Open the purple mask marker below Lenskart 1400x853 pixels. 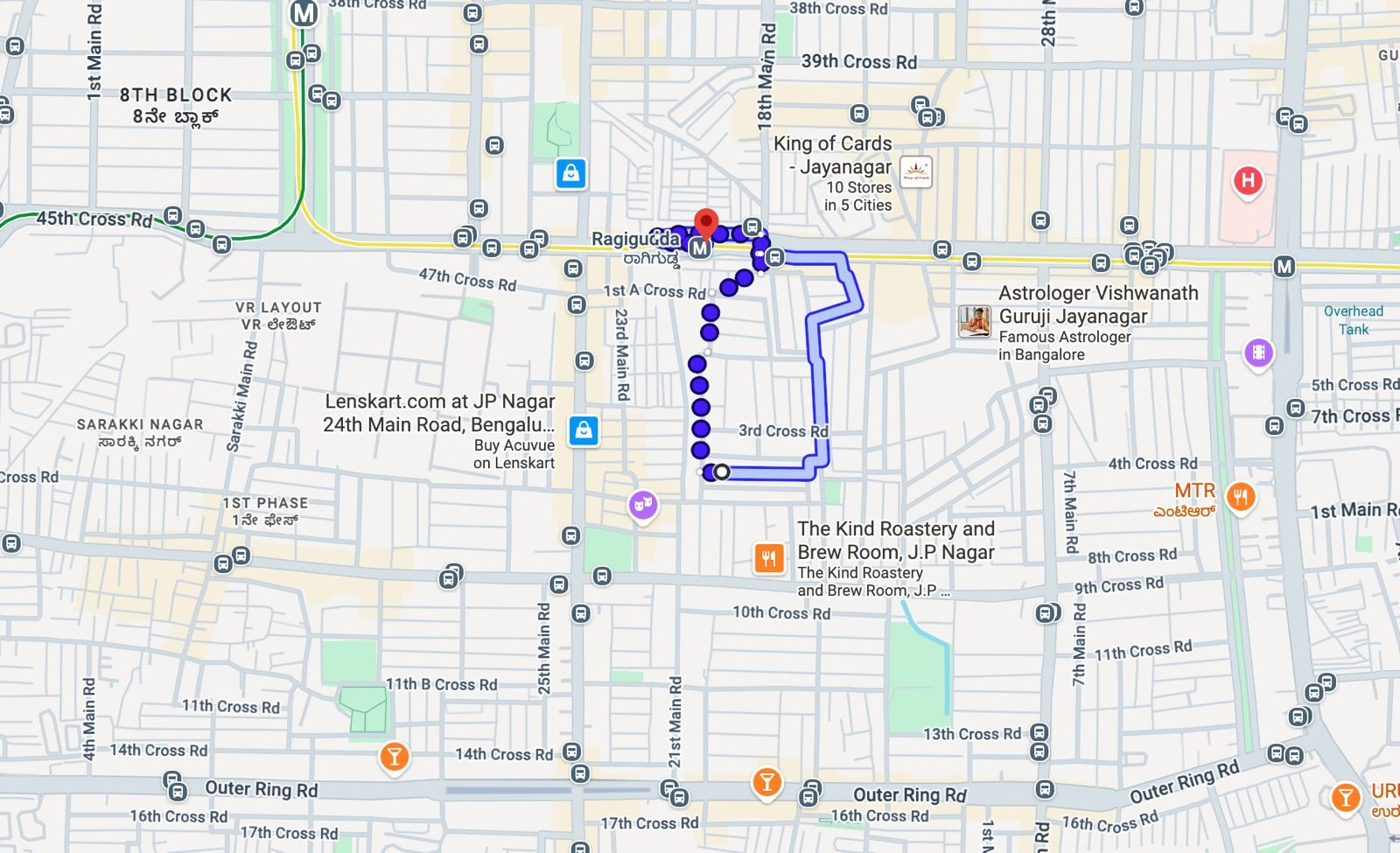pyautogui.click(x=643, y=505)
